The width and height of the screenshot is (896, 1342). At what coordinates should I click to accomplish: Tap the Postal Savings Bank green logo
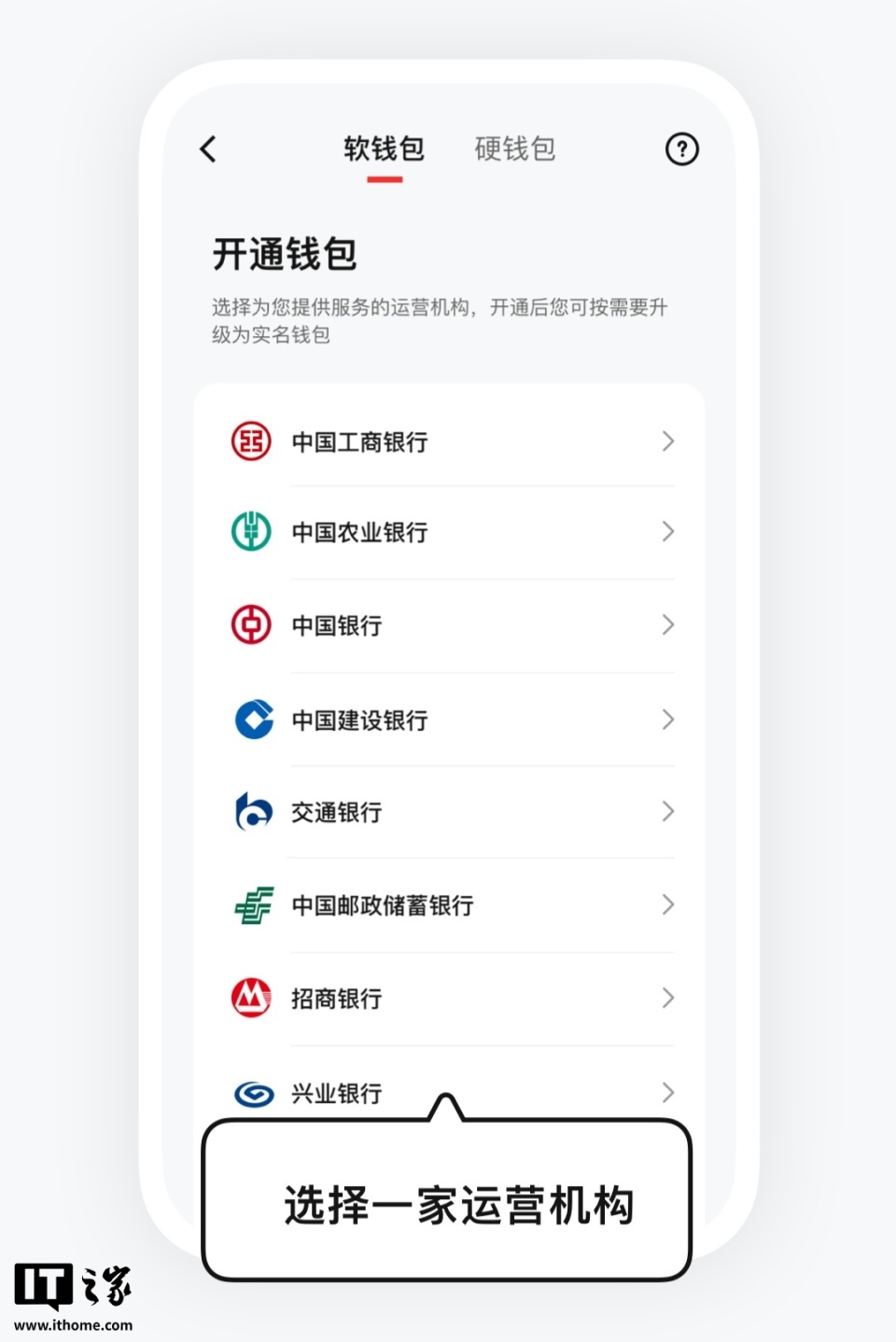click(x=250, y=905)
